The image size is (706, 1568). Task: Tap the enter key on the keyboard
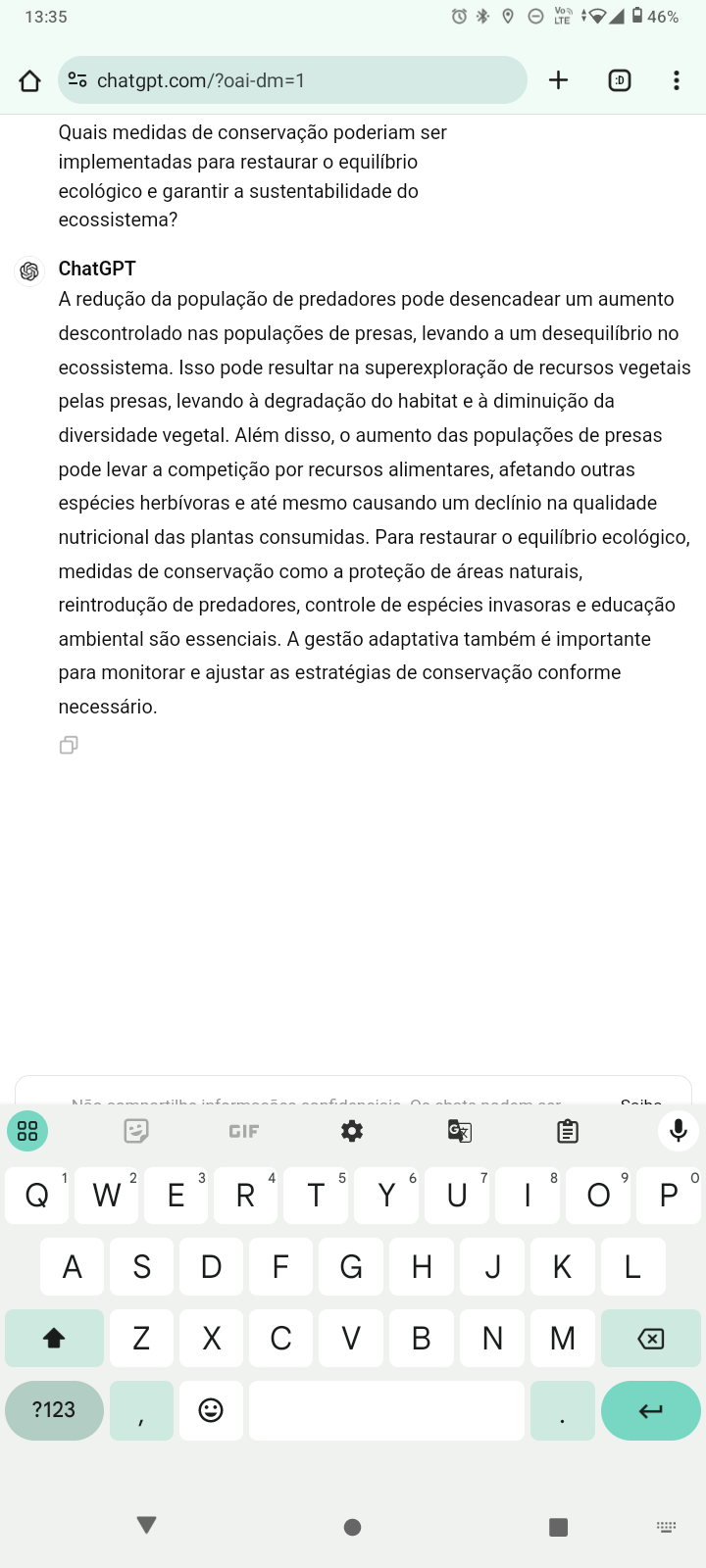(650, 1410)
